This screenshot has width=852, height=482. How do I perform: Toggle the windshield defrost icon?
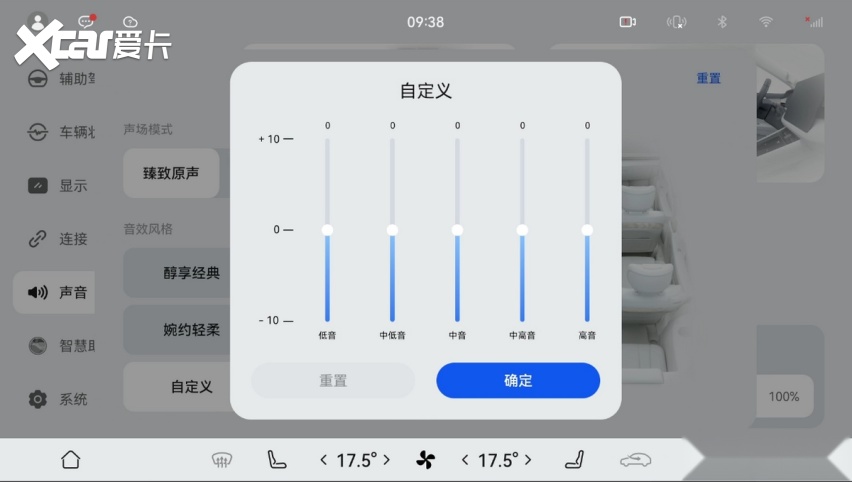tap(222, 460)
